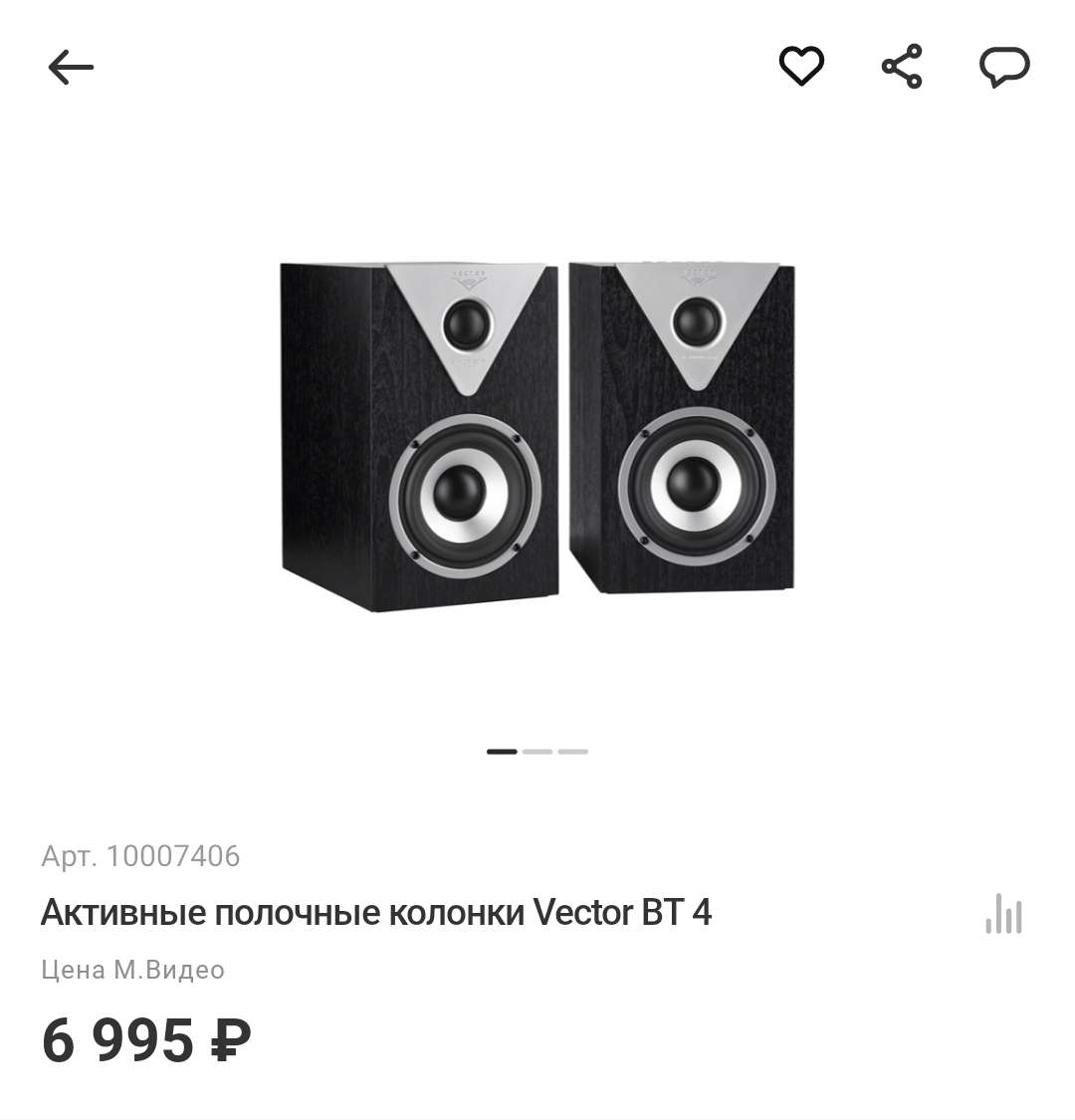Viewport: 1075px width, 1120px height.
Task: Add Vector BT 4 to favorites
Action: 801,67
